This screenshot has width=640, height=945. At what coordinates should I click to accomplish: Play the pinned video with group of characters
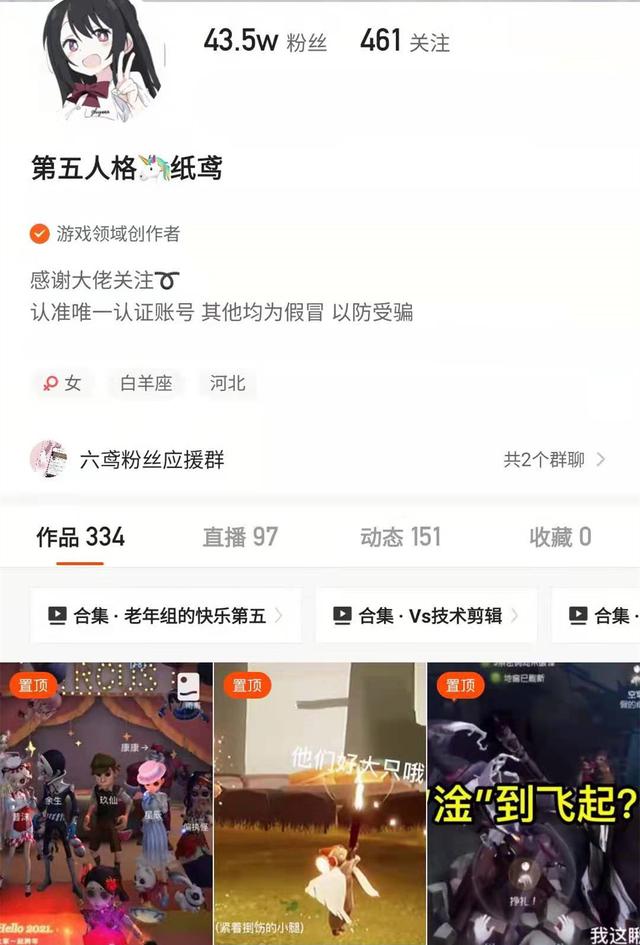(105, 800)
